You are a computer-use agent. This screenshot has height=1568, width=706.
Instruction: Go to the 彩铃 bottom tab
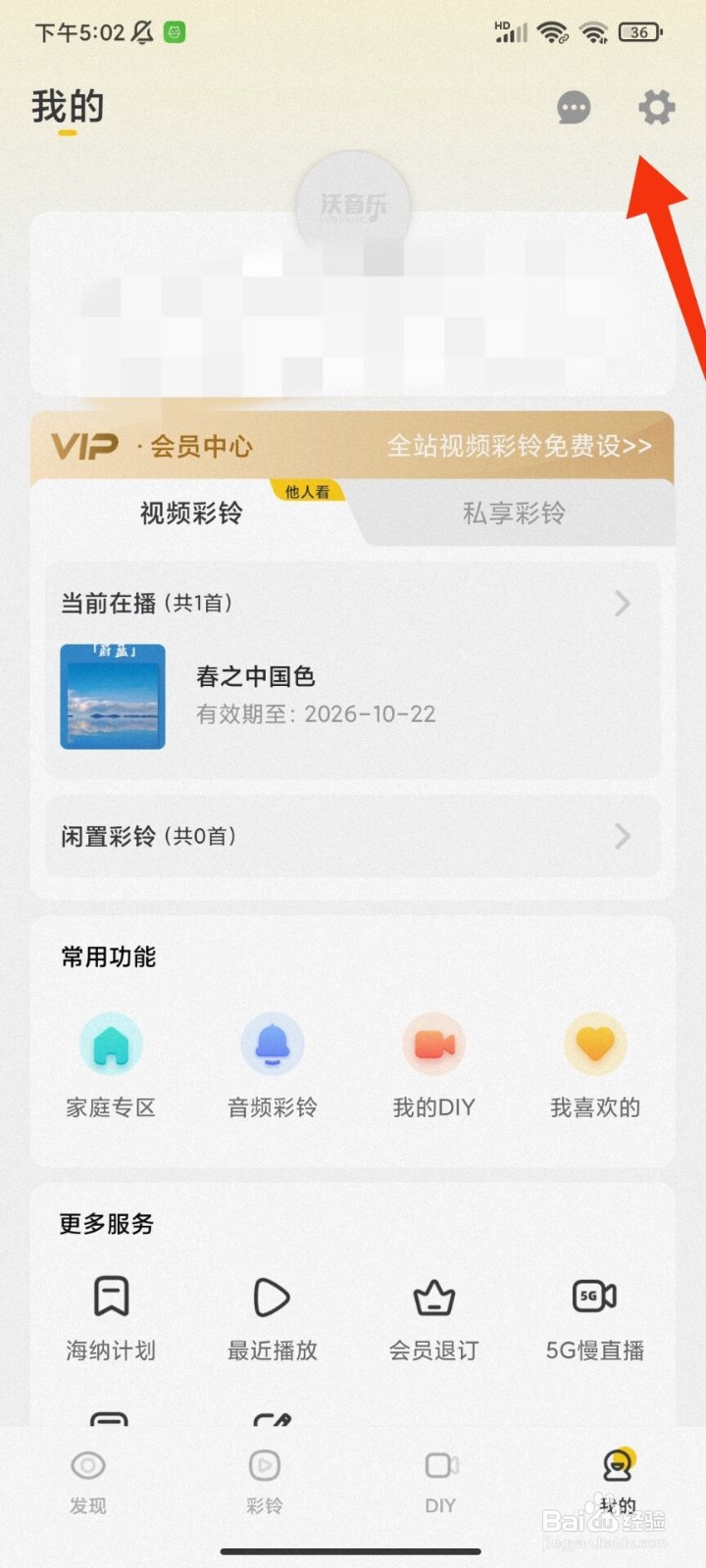point(265,1480)
